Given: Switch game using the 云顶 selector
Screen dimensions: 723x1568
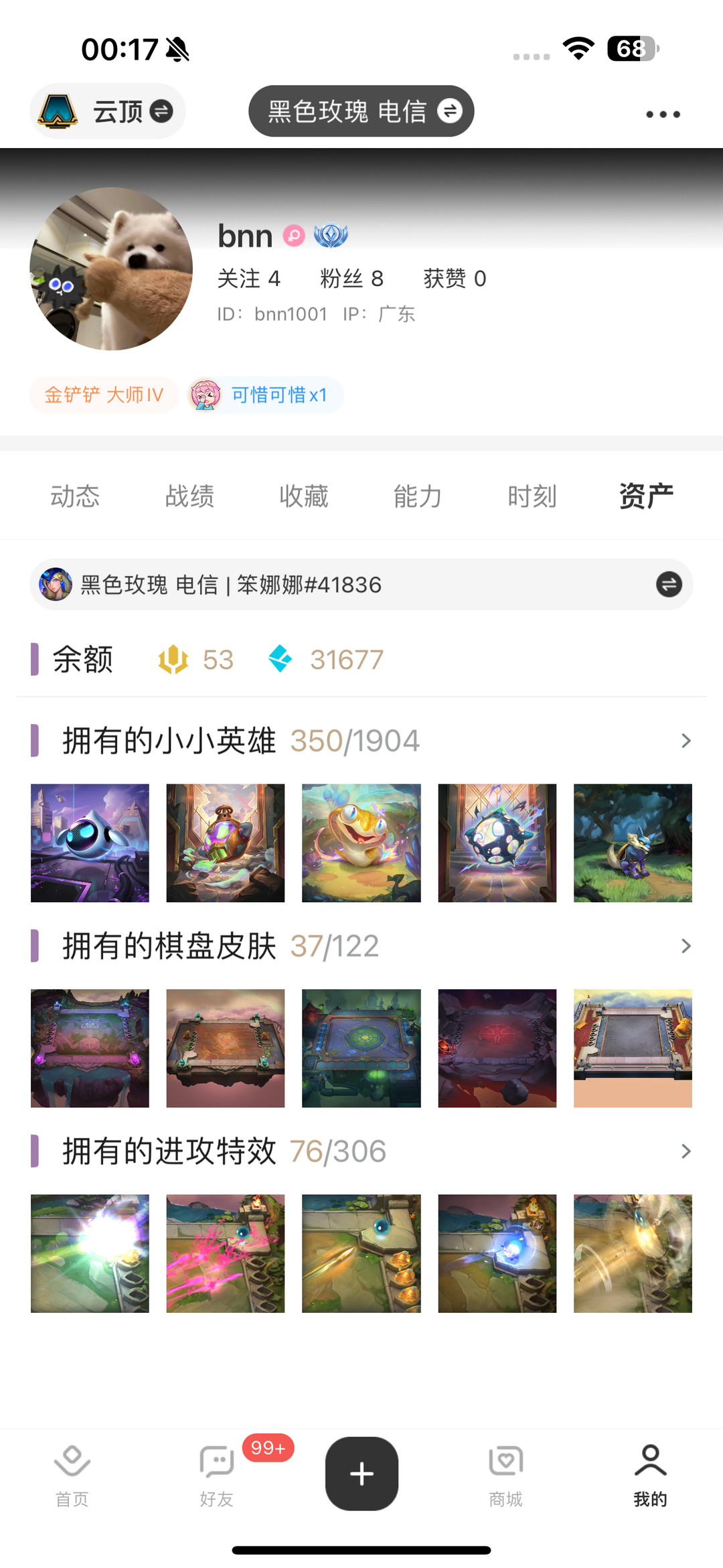Looking at the screenshot, I should [x=107, y=111].
